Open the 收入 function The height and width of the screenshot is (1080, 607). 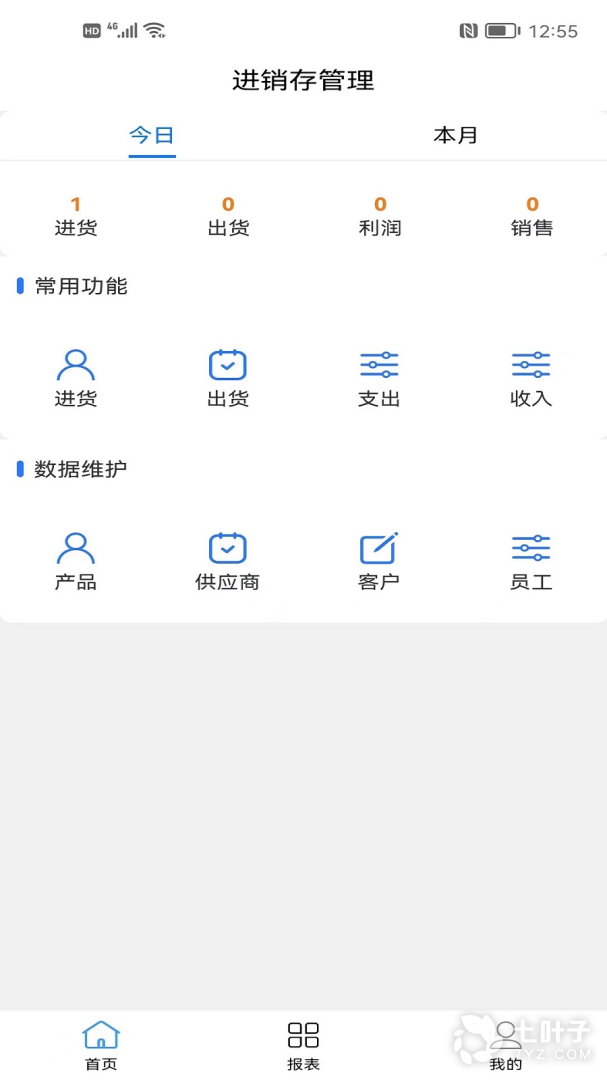tap(531, 378)
